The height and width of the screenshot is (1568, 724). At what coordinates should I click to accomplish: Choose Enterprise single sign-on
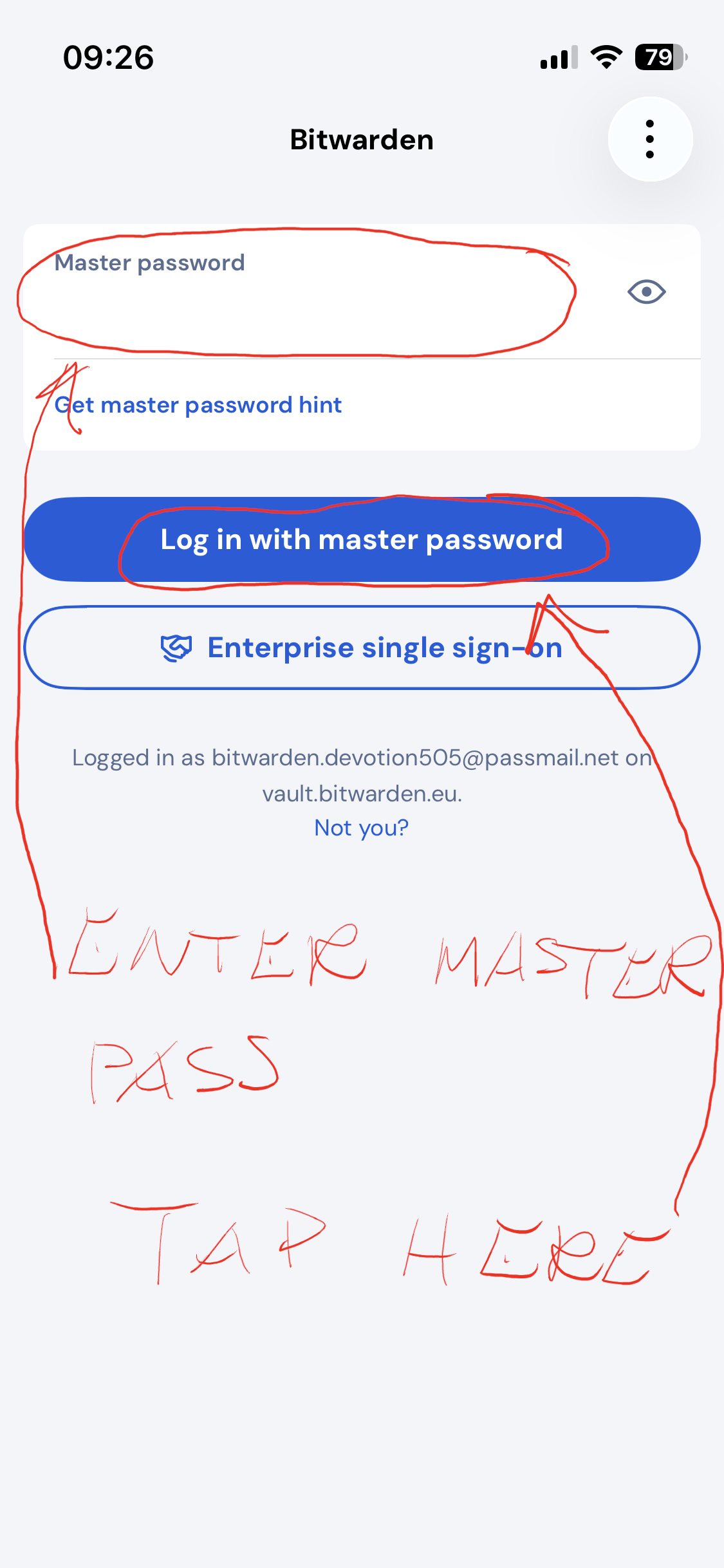[x=362, y=648]
